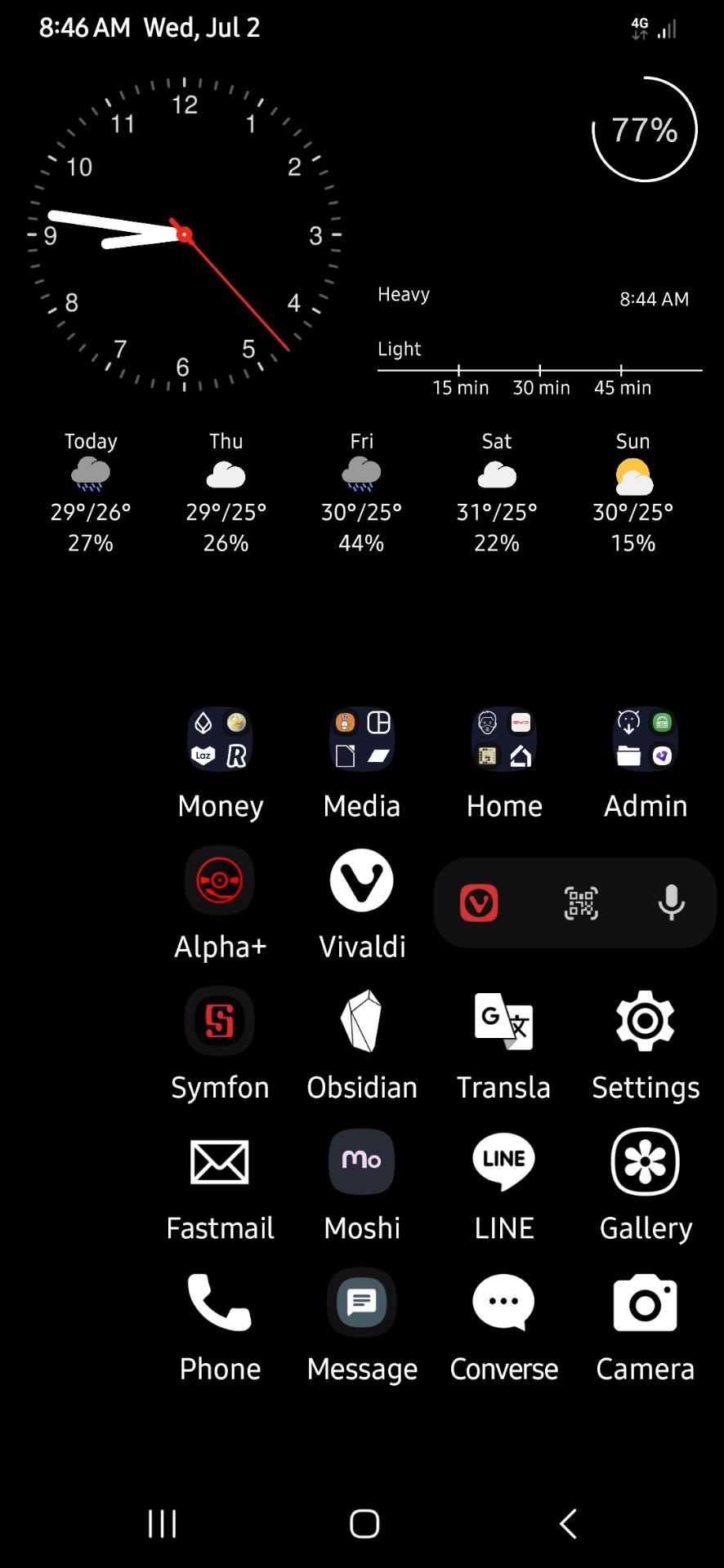The width and height of the screenshot is (724, 1568).
Task: View Friday's weather forecast
Action: pos(361,492)
